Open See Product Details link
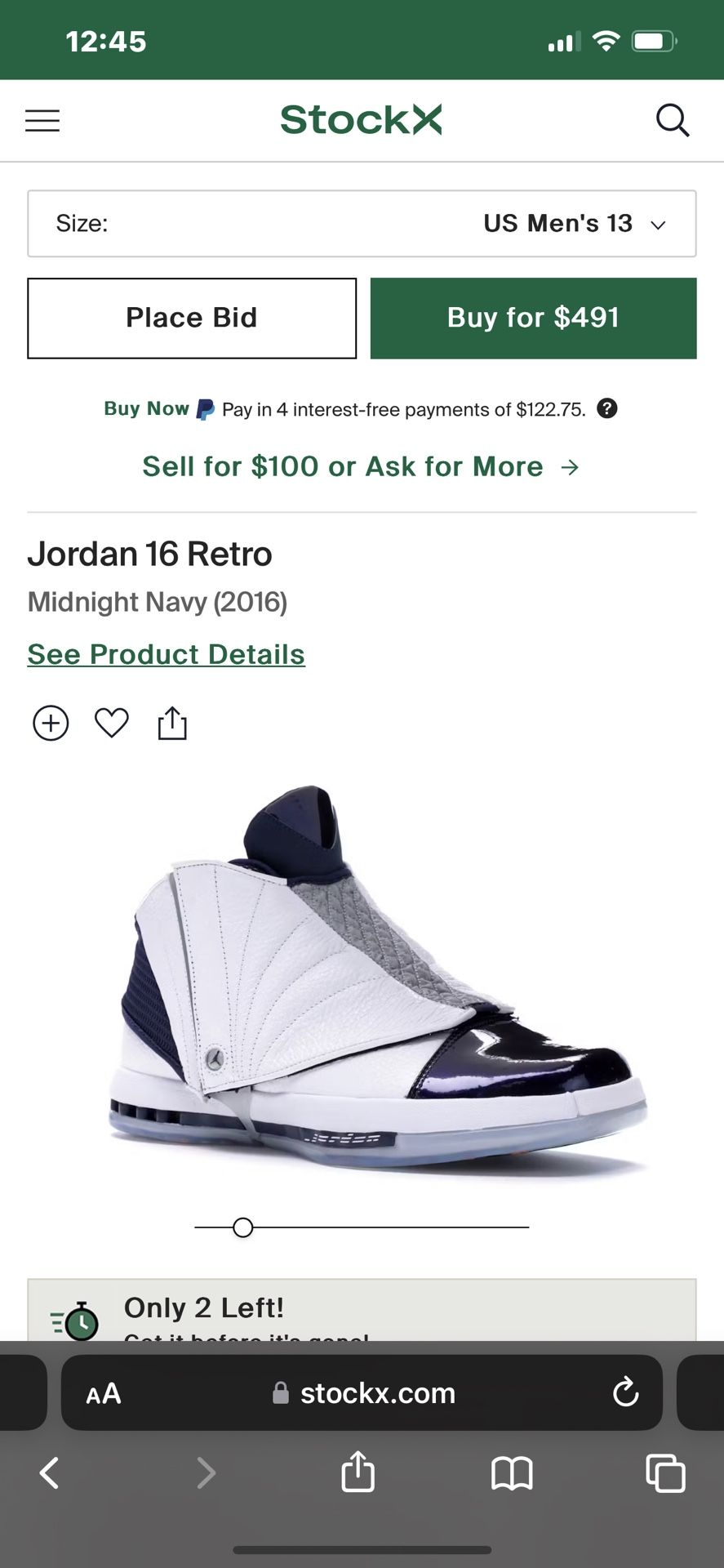 tap(167, 654)
